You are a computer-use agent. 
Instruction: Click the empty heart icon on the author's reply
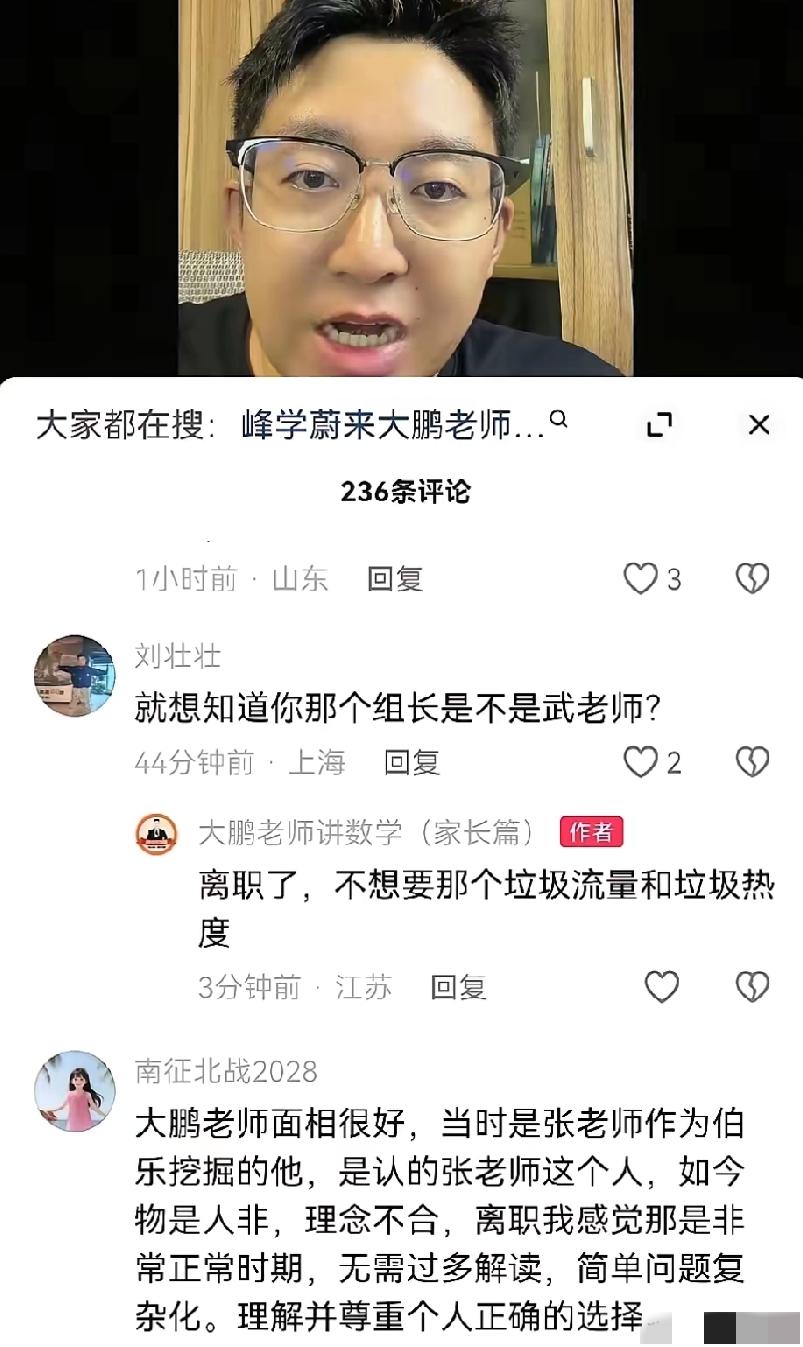(x=661, y=986)
